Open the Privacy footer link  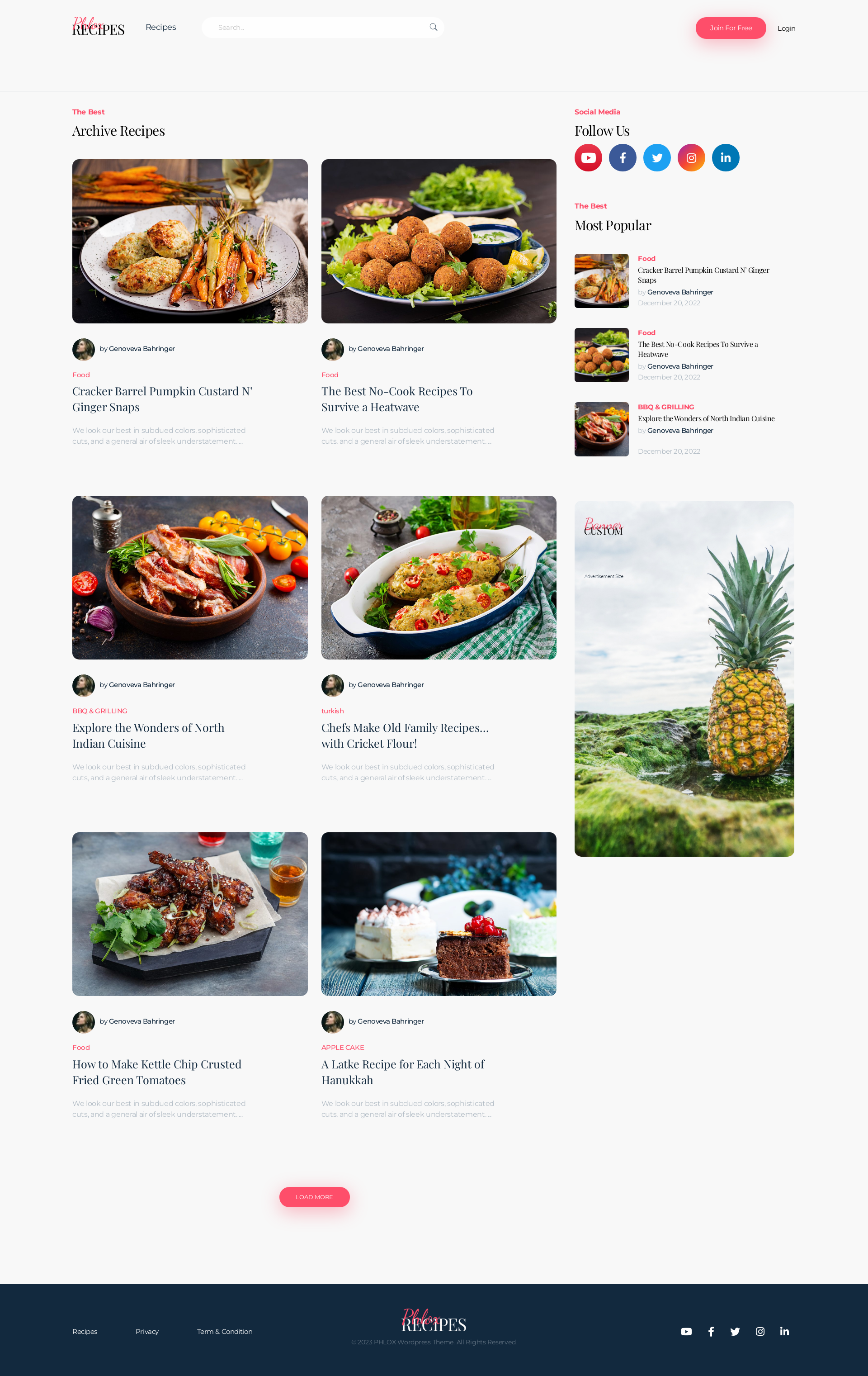[x=147, y=1331]
